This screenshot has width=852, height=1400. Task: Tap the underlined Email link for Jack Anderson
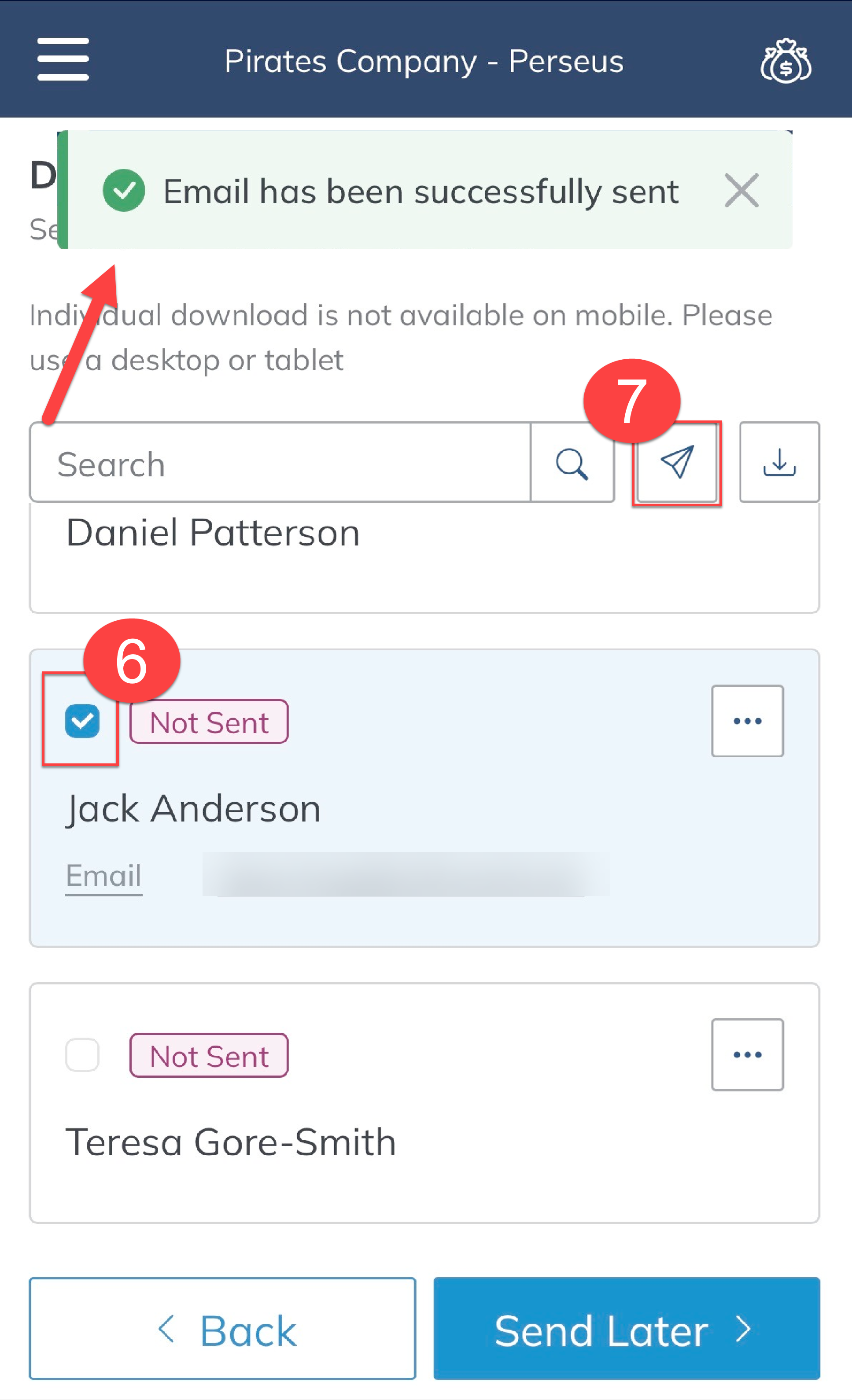pyautogui.click(x=103, y=876)
